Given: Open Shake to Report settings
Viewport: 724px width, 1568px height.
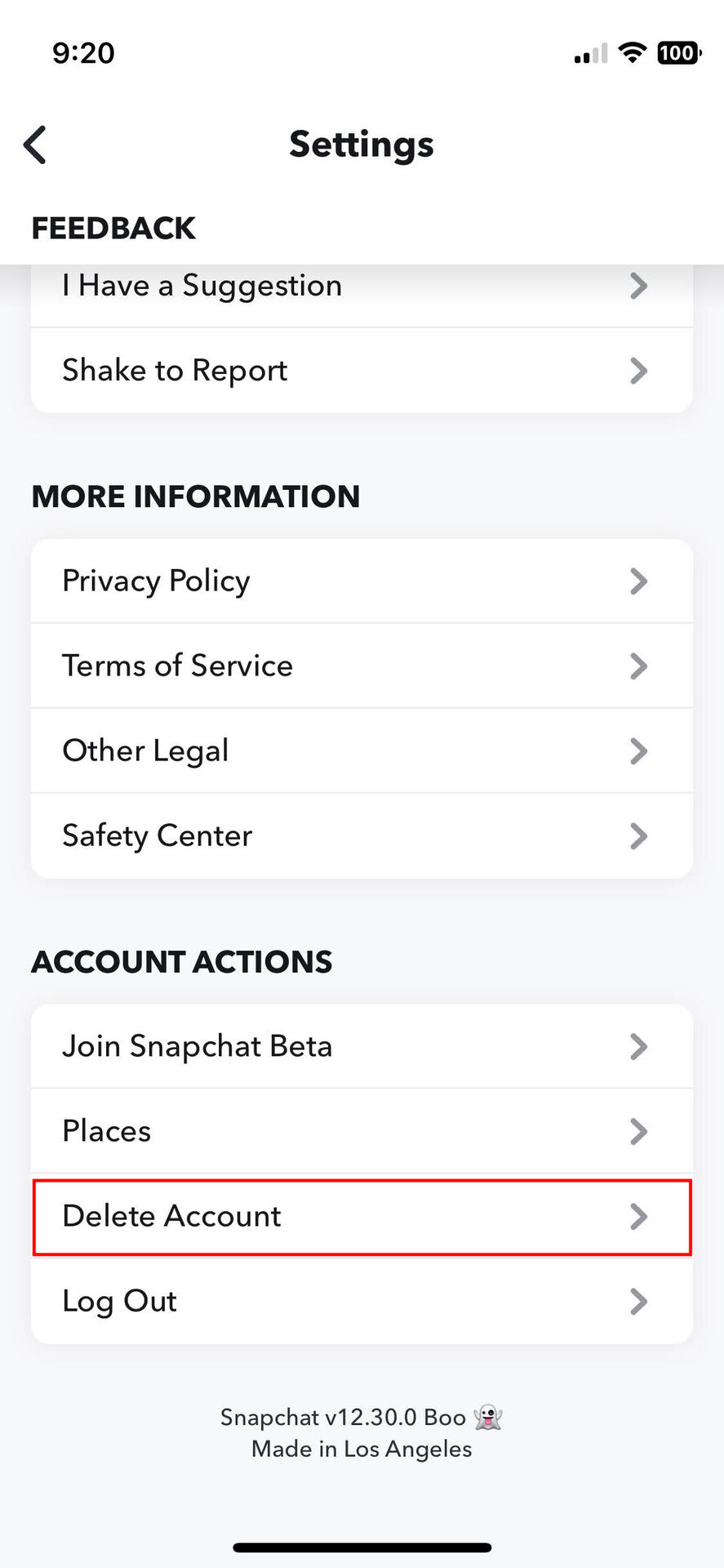Looking at the screenshot, I should (x=362, y=371).
